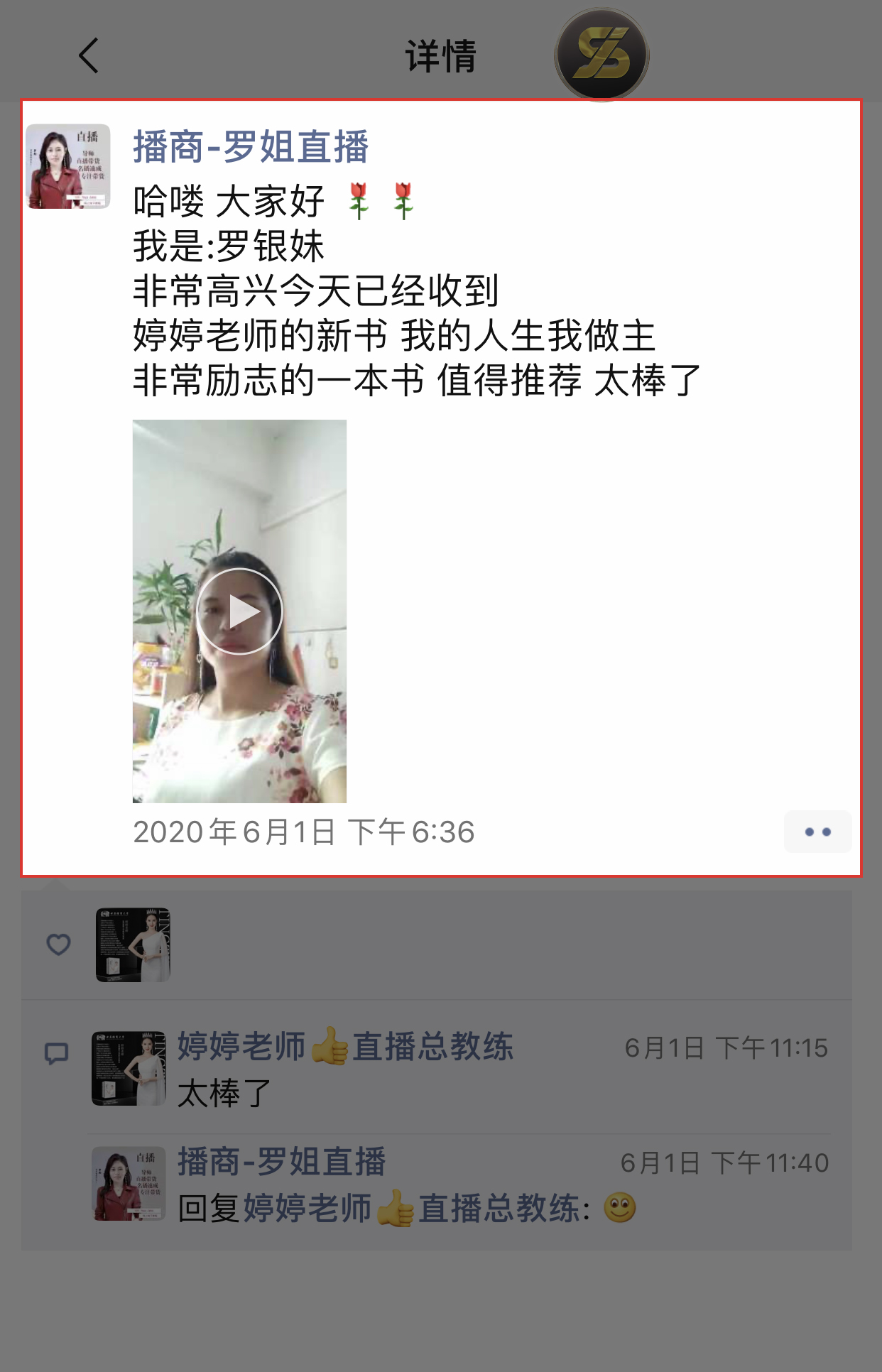Tap the reply comment from 播商-罗姐直播
882x1372 pixels.
[405, 1208]
